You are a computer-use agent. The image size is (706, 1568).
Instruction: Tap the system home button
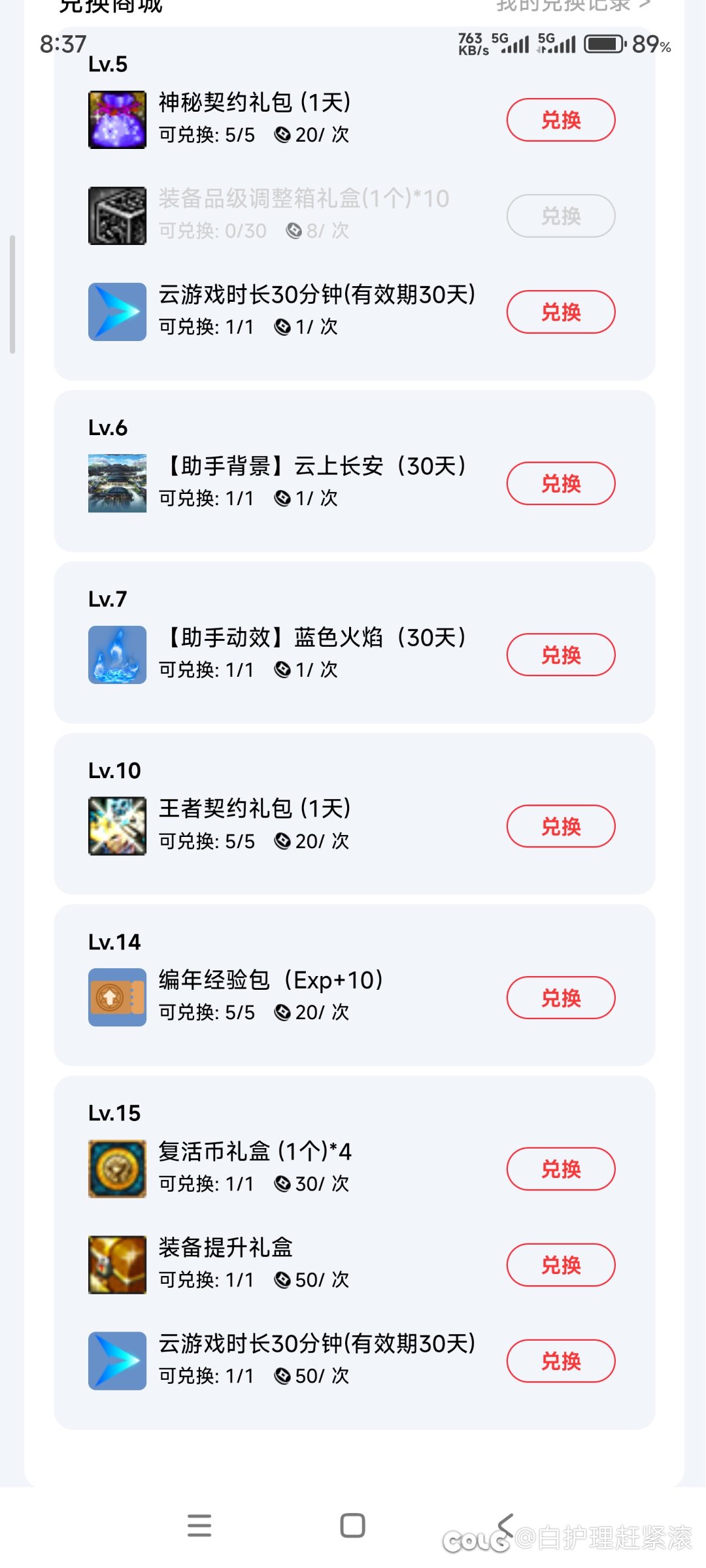[x=352, y=1526]
